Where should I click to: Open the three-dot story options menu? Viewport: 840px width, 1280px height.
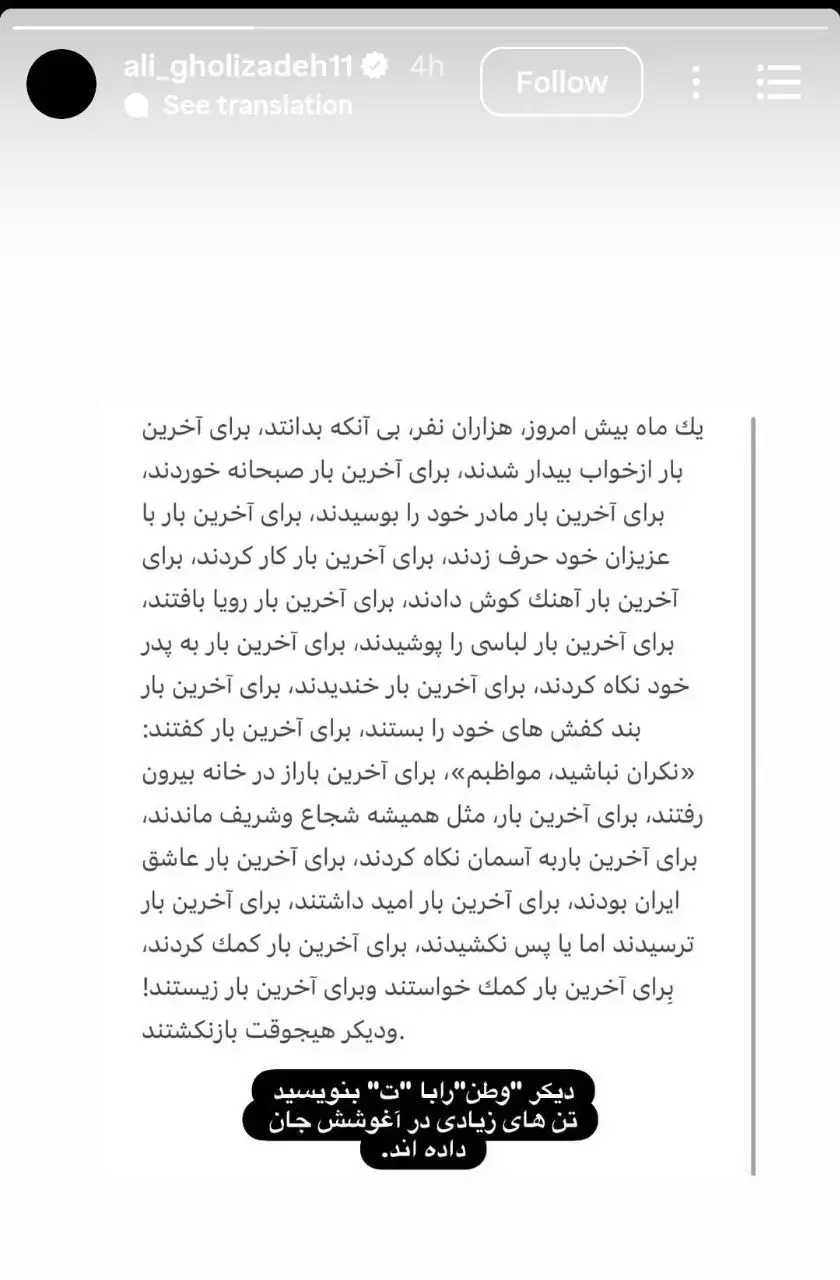click(x=695, y=83)
